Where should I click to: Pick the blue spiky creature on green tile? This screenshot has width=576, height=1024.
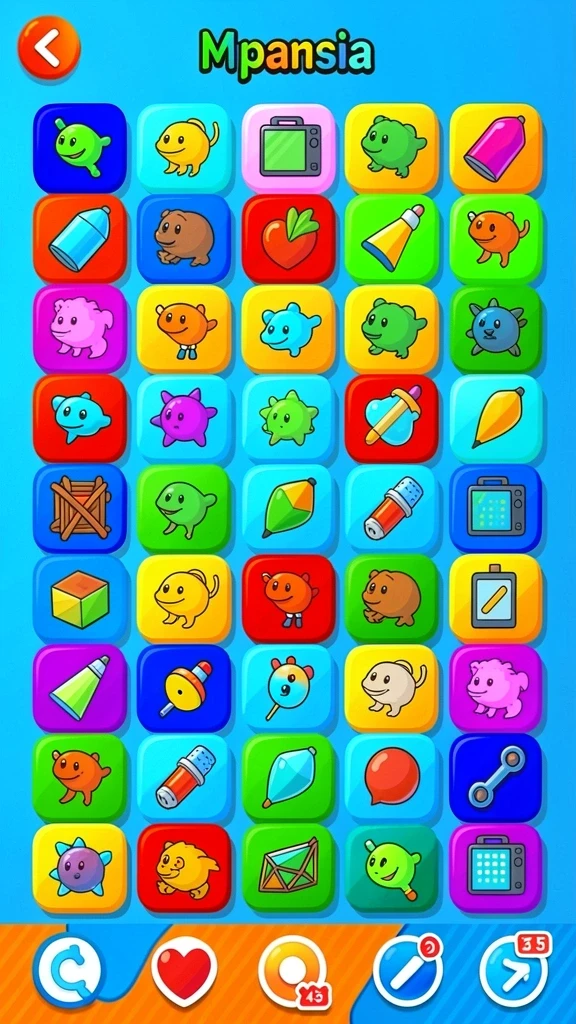tap(496, 328)
